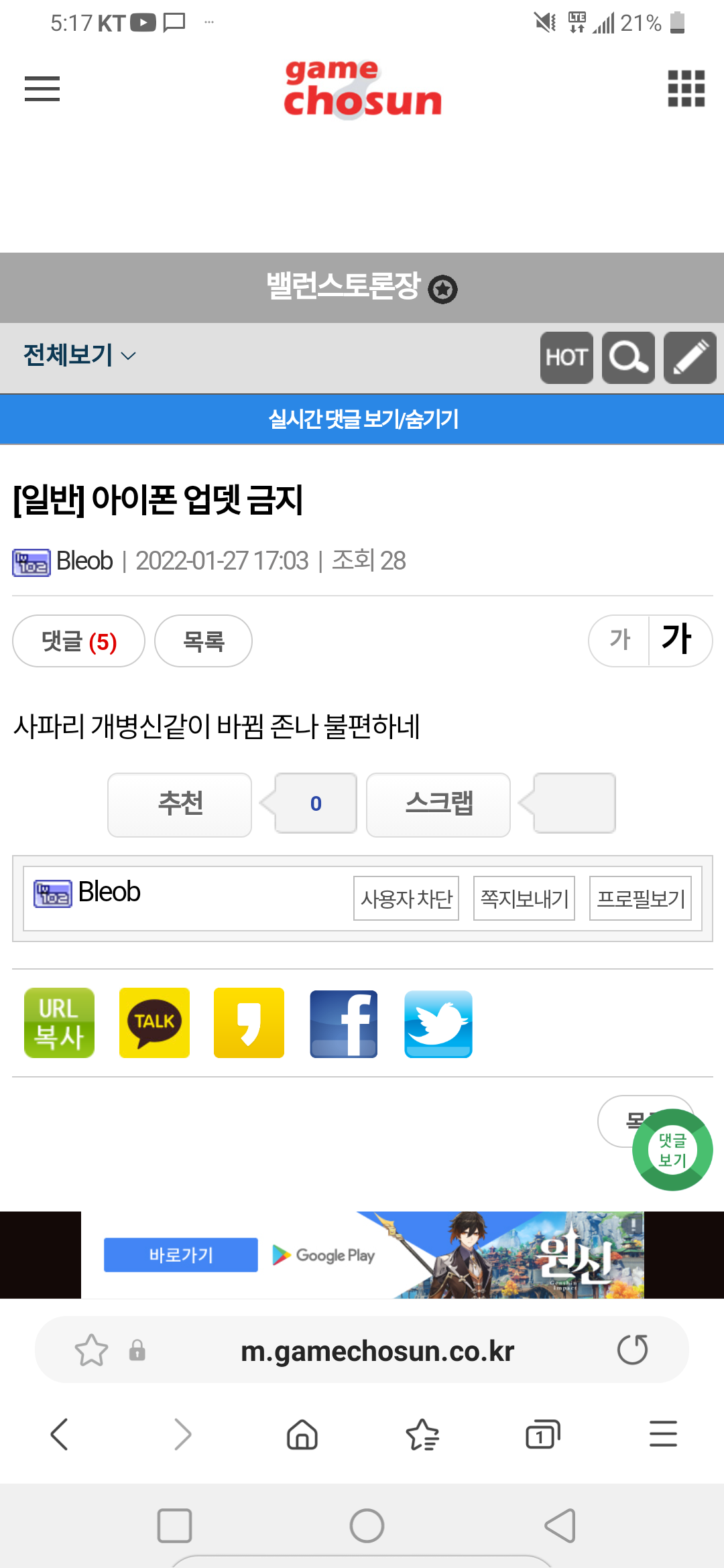Viewport: 724px width, 1568px height.
Task: Tap the 목록 button below the title
Action: coord(203,641)
